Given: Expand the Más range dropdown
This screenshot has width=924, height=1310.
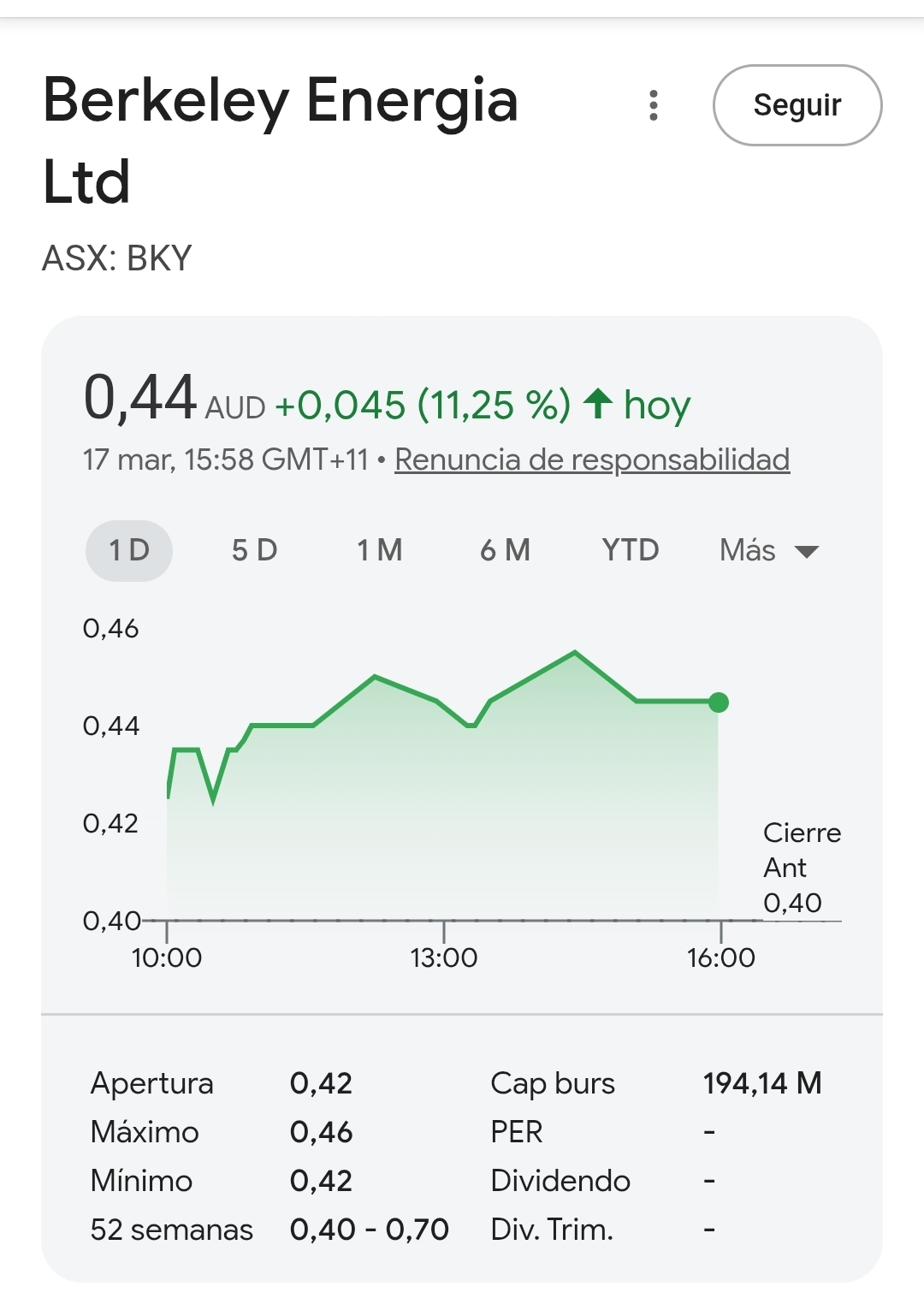Looking at the screenshot, I should [x=768, y=550].
